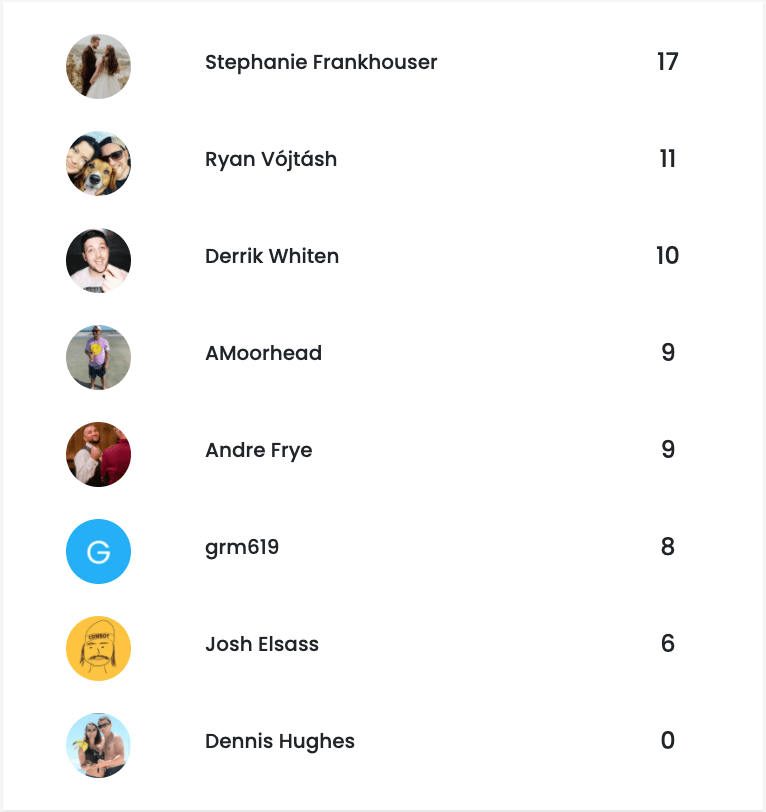
Task: Open Dennis Hughes's entry
Action: (x=280, y=742)
